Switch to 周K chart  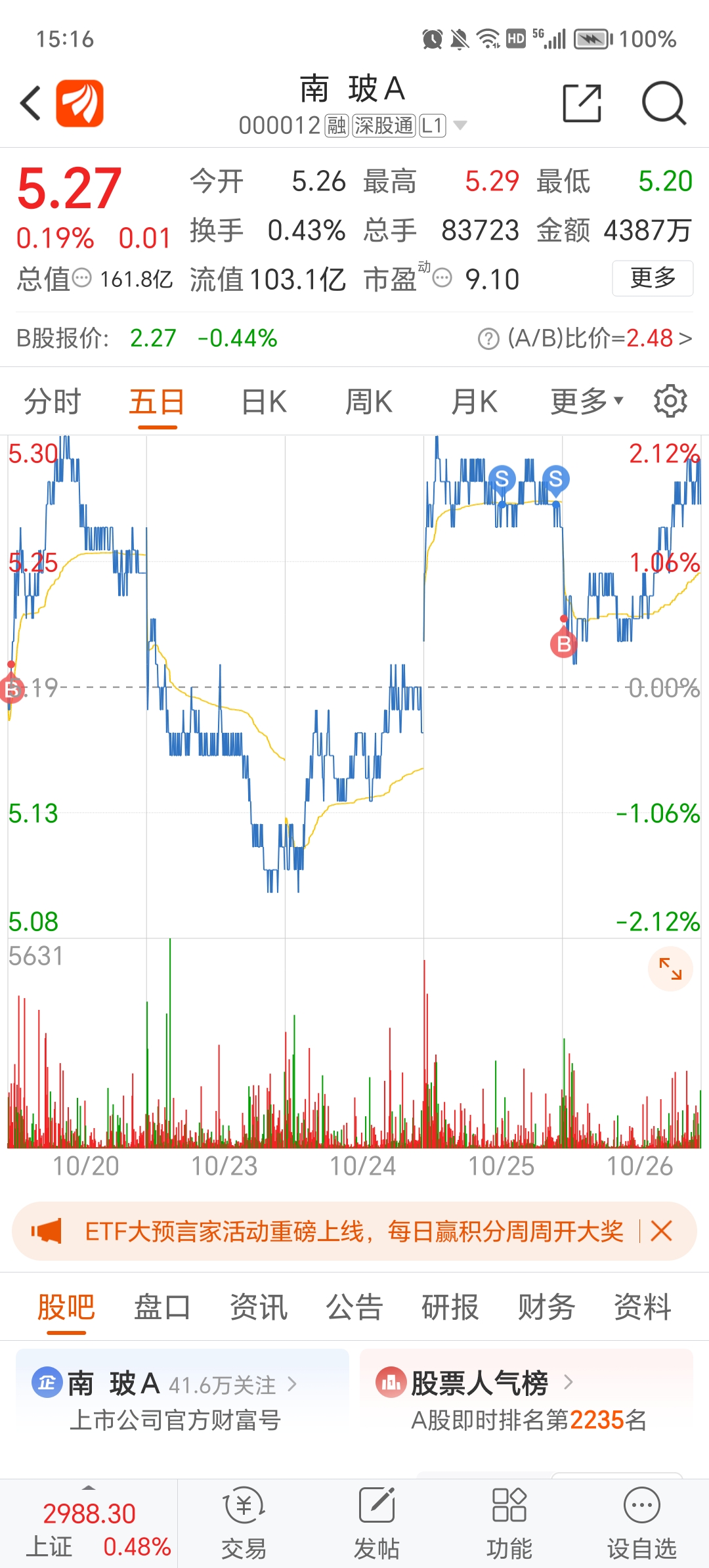[x=369, y=401]
